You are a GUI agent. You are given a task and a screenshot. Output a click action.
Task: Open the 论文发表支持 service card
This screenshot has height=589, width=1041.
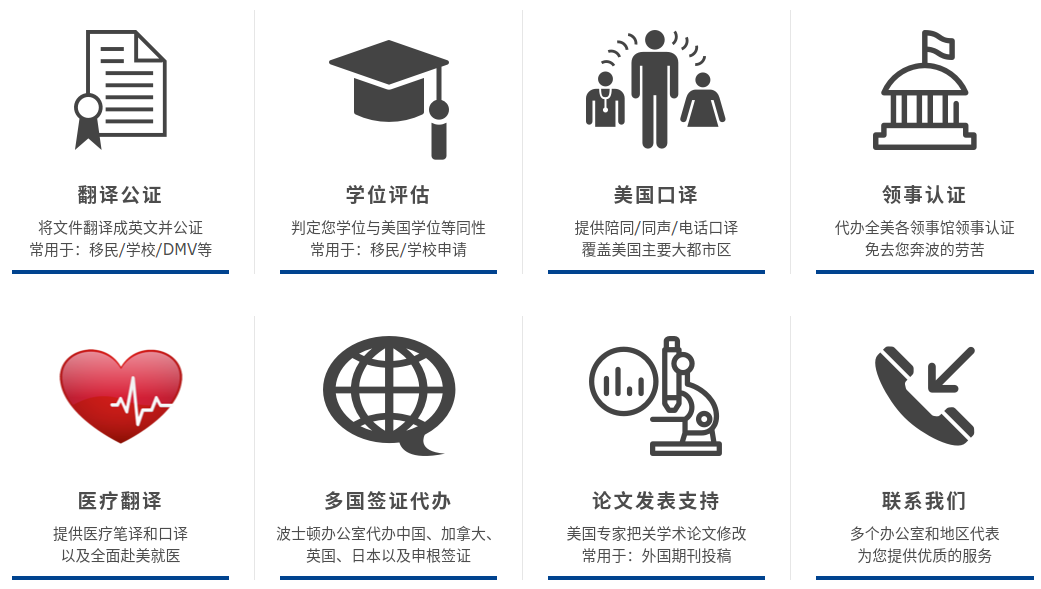tap(656, 500)
